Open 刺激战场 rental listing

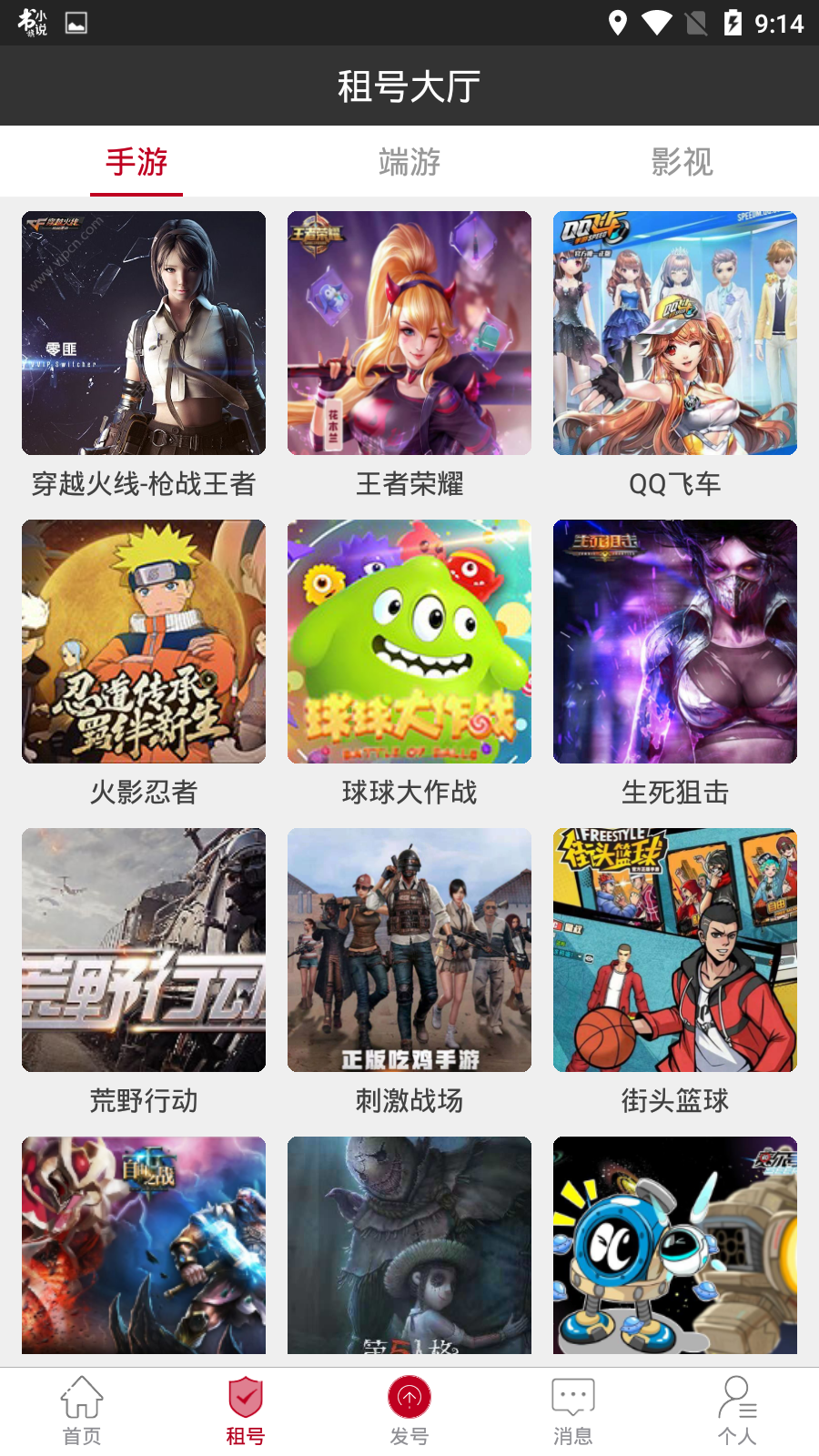coord(409,950)
